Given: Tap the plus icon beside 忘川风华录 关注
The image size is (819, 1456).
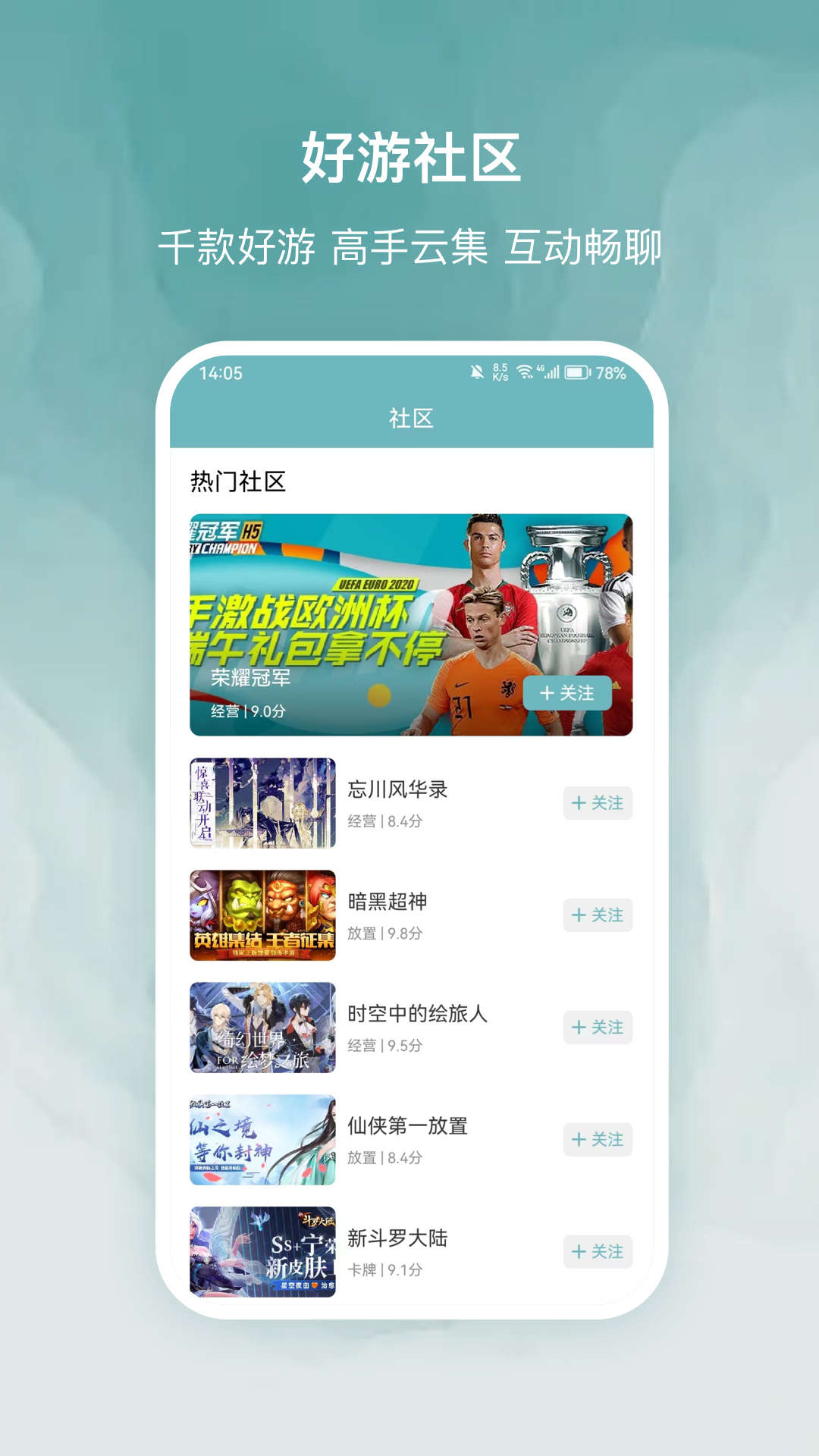Looking at the screenshot, I should pos(577,801).
